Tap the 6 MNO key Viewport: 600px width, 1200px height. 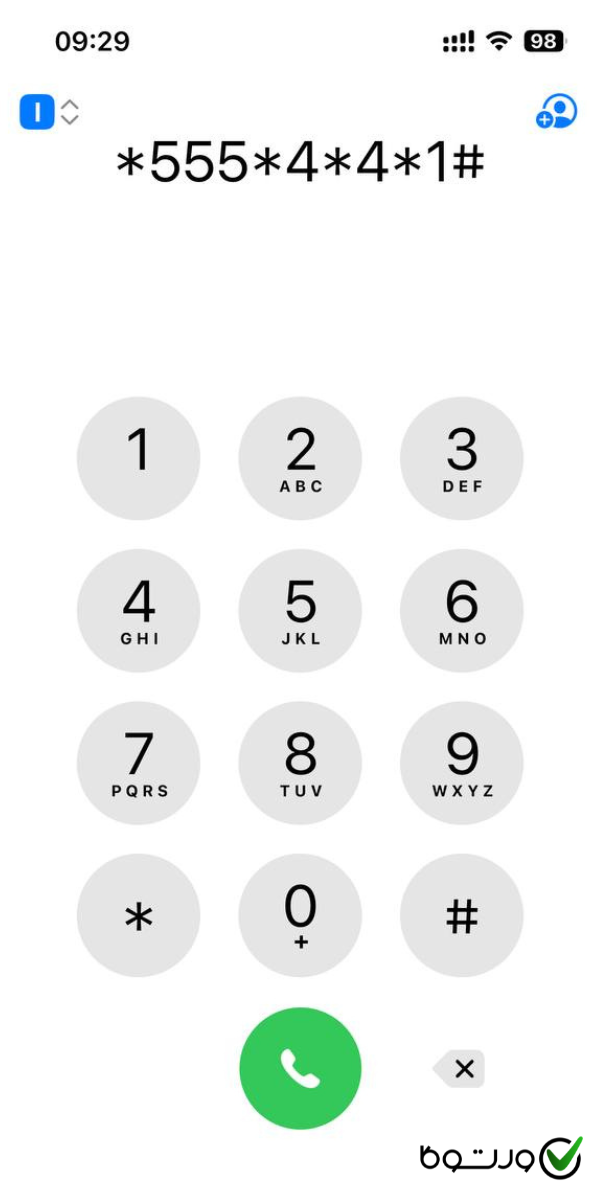(x=462, y=610)
